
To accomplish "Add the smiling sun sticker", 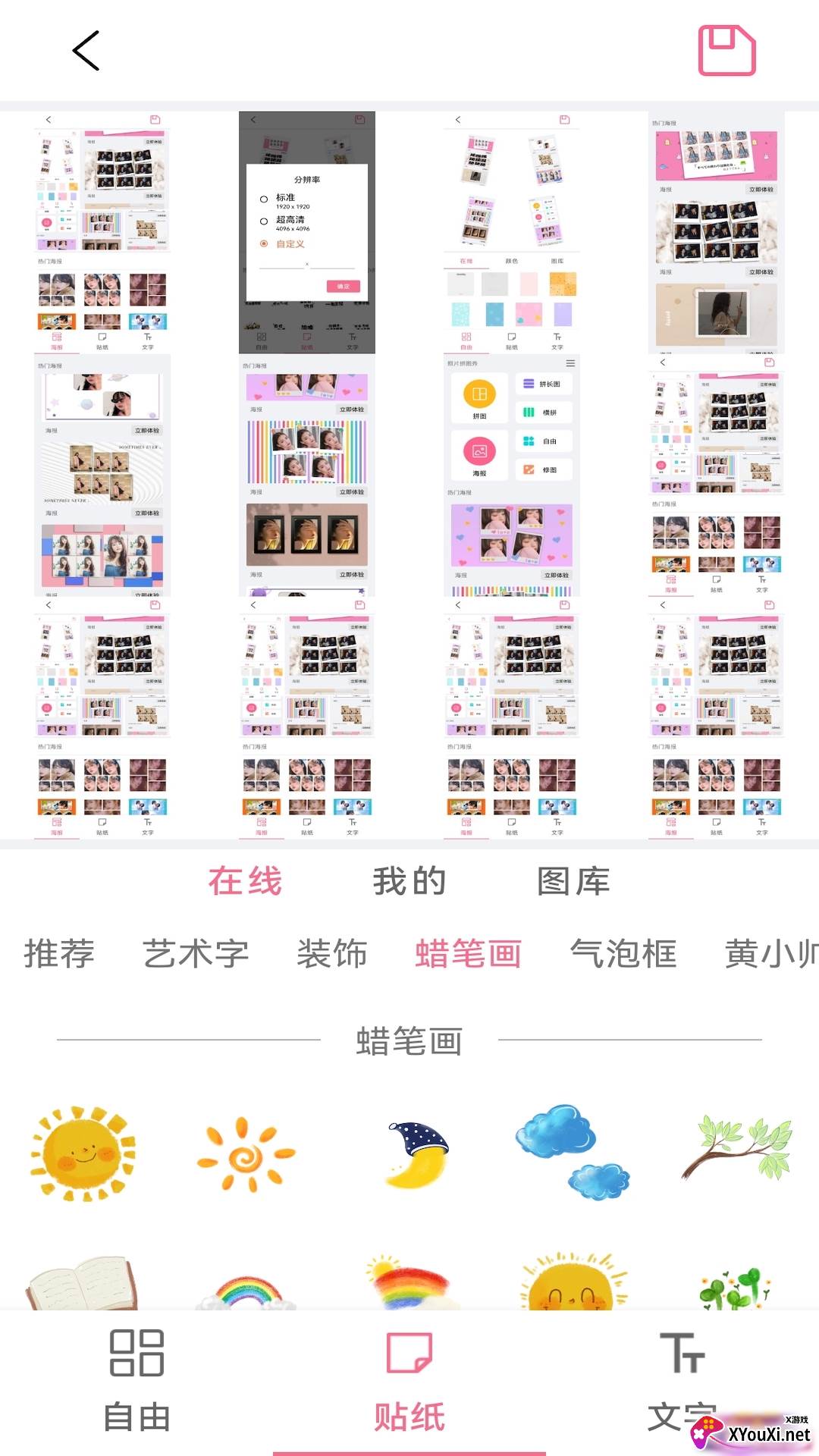I will pos(83,1153).
